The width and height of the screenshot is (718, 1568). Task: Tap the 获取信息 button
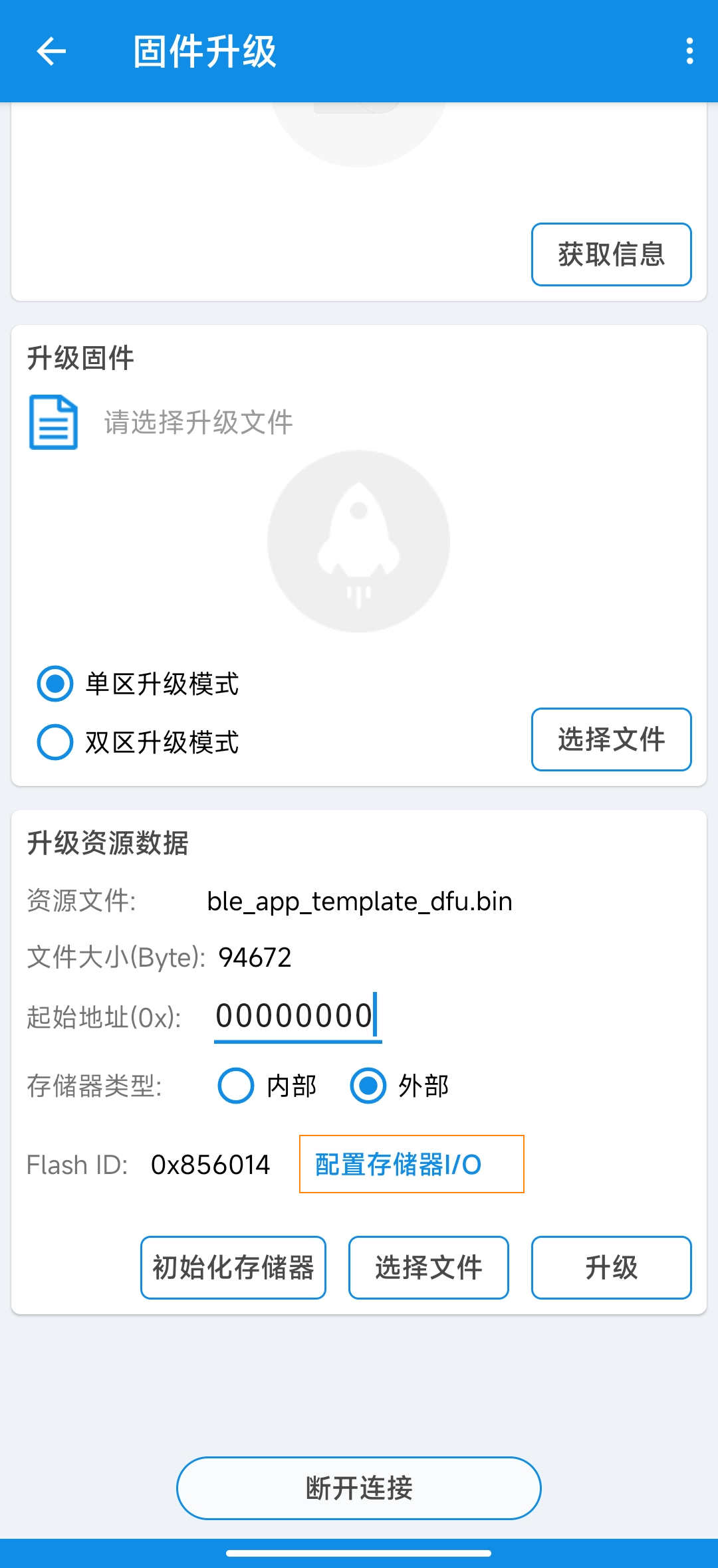(x=611, y=254)
